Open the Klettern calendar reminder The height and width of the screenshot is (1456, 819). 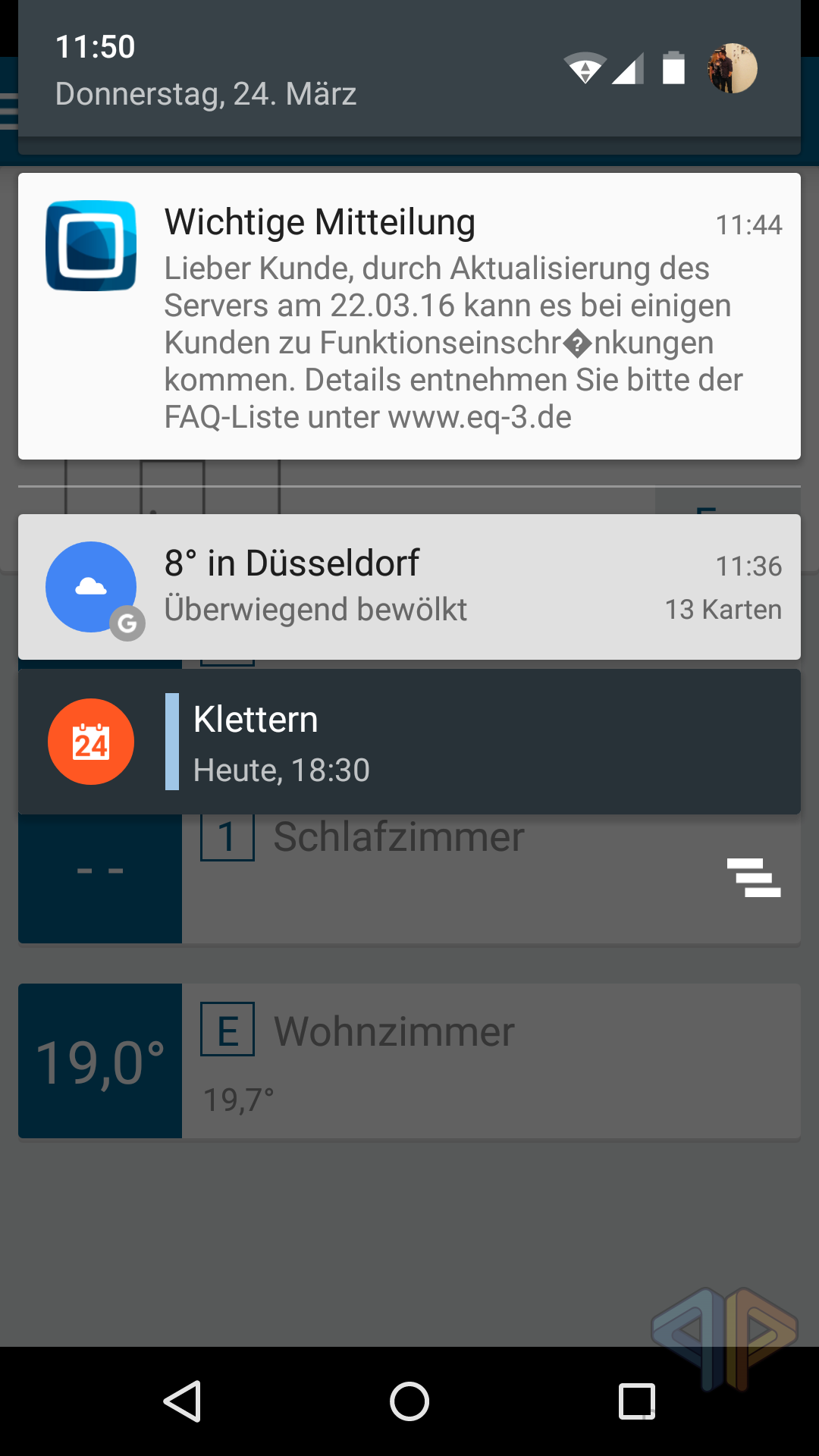click(x=409, y=742)
